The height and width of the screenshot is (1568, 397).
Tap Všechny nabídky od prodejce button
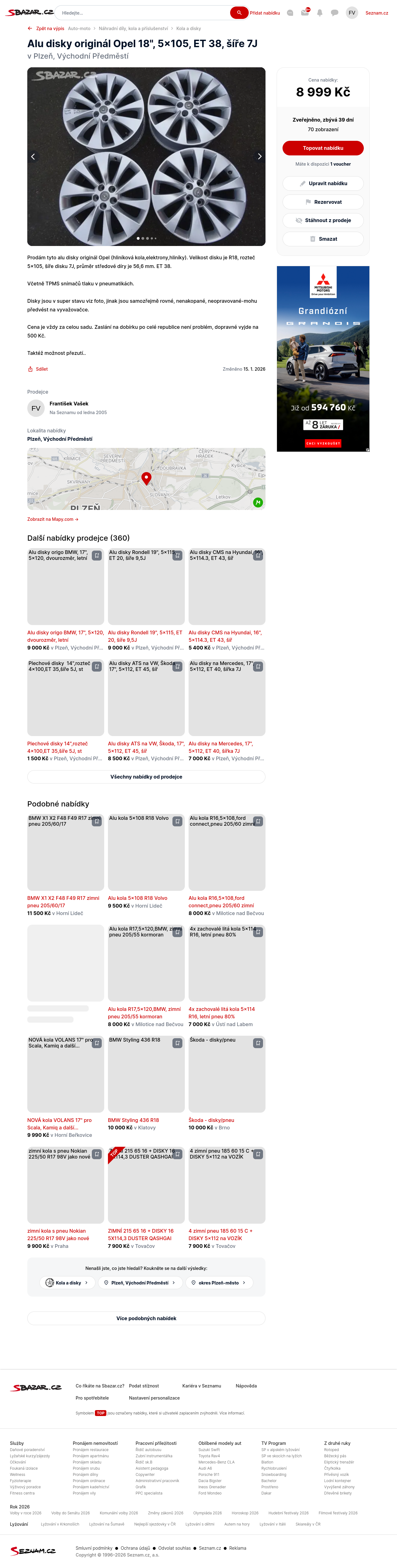(146, 777)
